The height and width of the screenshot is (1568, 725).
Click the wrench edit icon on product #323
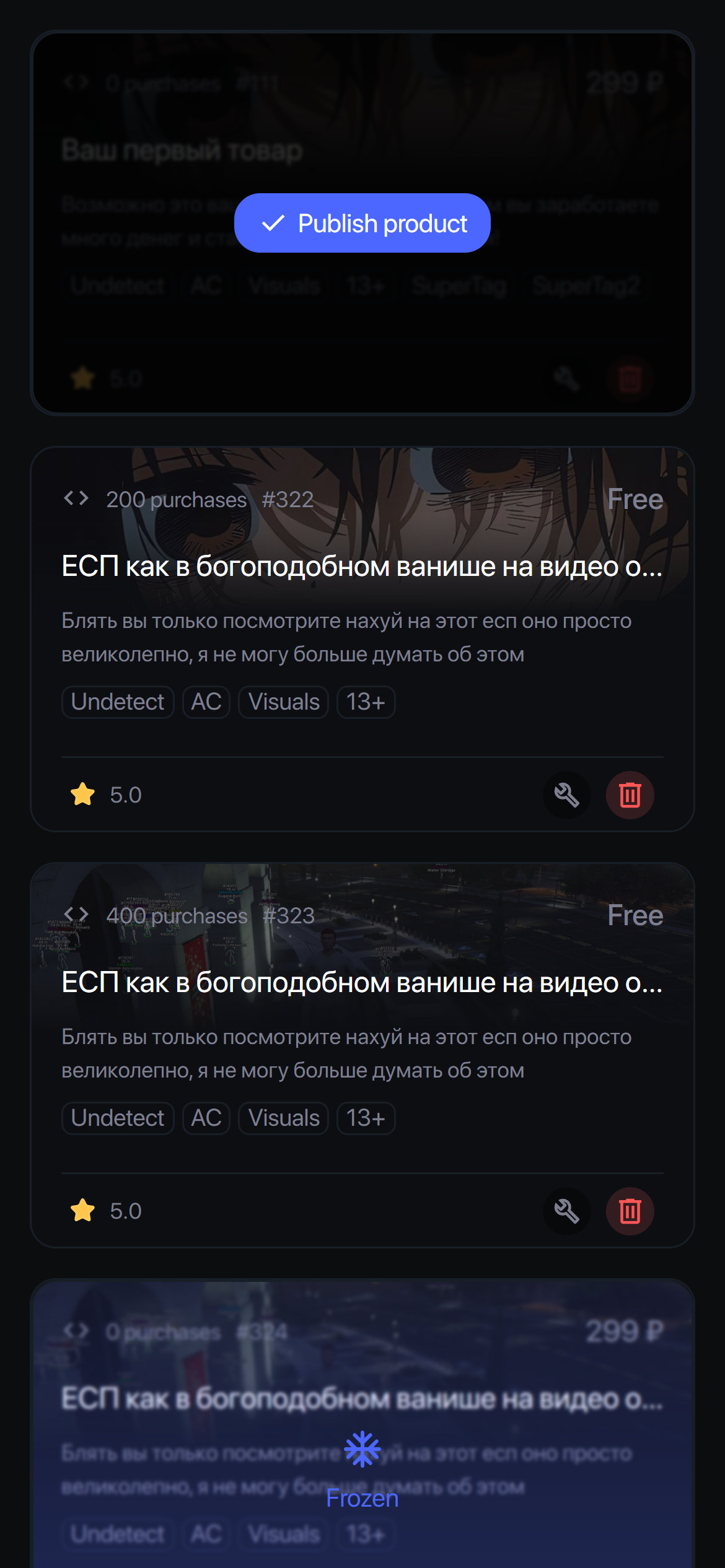click(x=566, y=1211)
